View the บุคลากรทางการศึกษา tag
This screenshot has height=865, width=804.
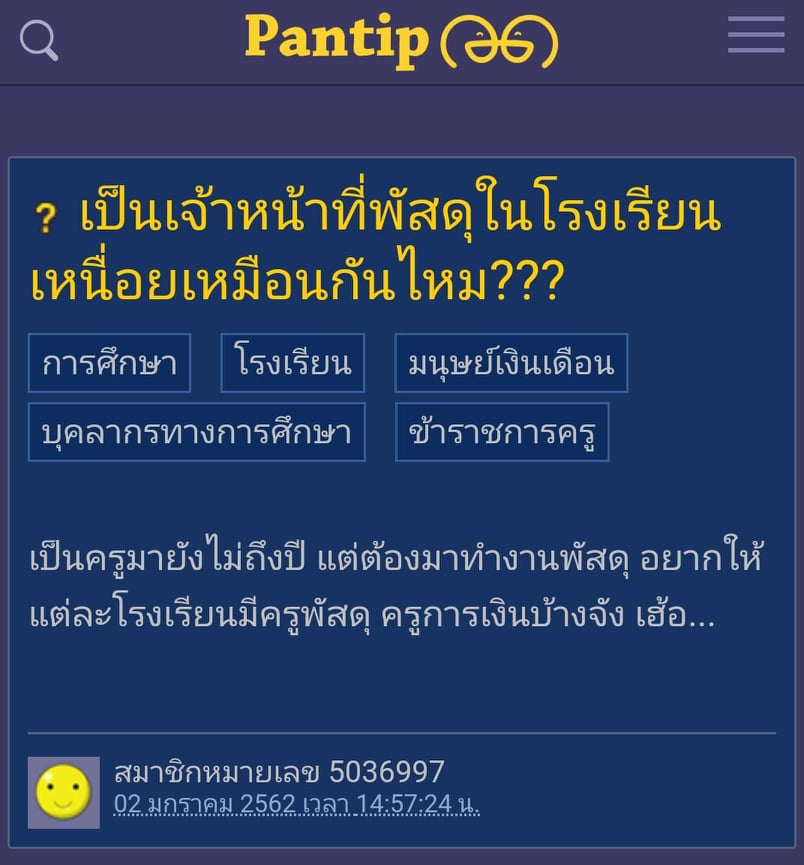197,432
